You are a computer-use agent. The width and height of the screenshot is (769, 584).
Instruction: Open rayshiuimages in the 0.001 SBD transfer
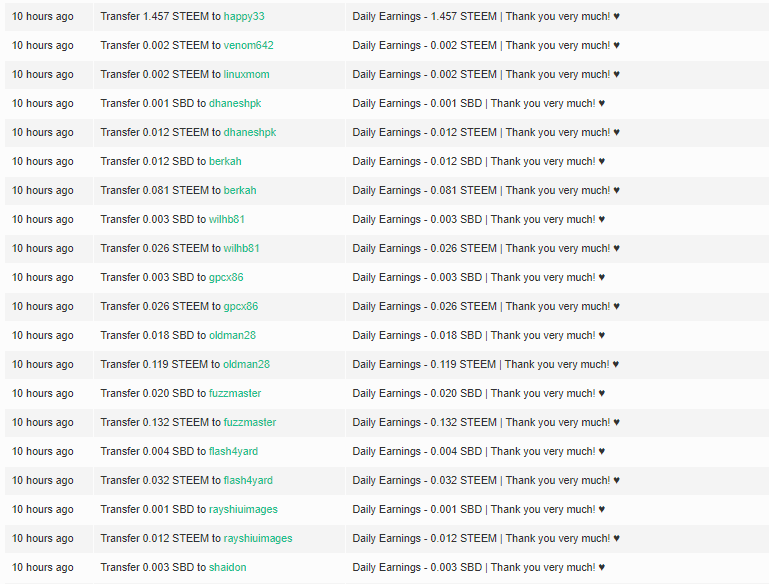pyautogui.click(x=243, y=509)
